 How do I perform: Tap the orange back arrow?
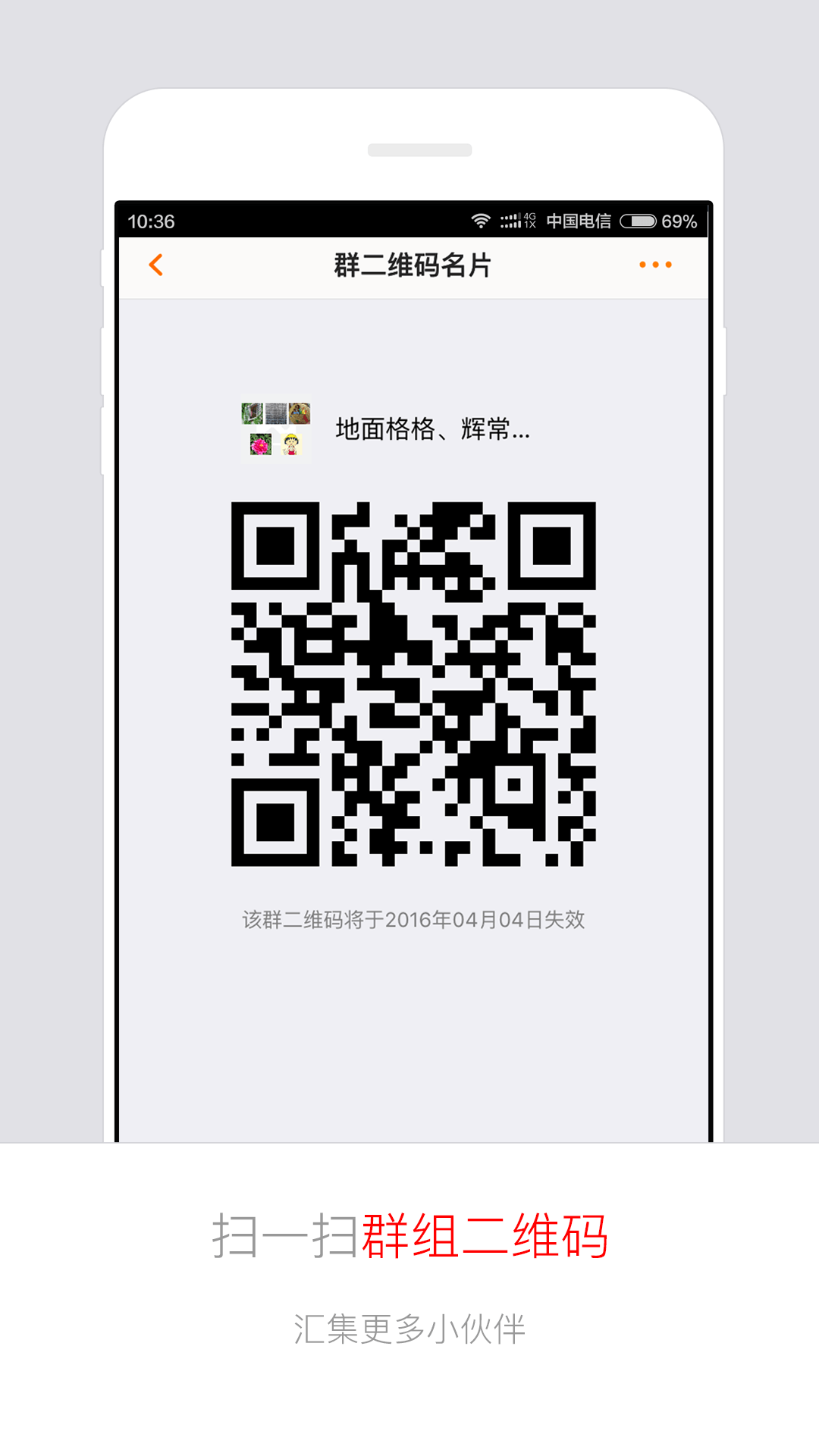coord(155,264)
